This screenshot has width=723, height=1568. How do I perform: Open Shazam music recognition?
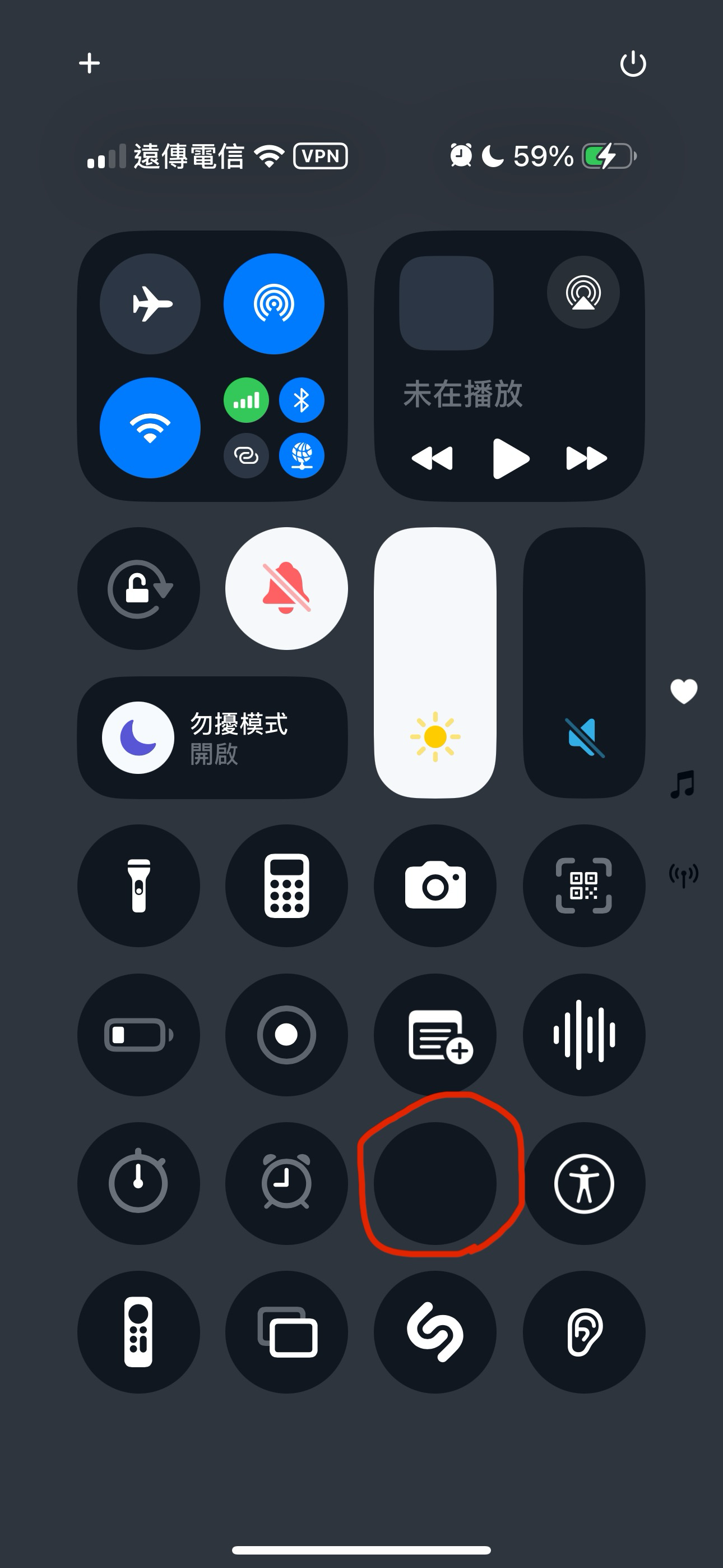click(x=435, y=1332)
